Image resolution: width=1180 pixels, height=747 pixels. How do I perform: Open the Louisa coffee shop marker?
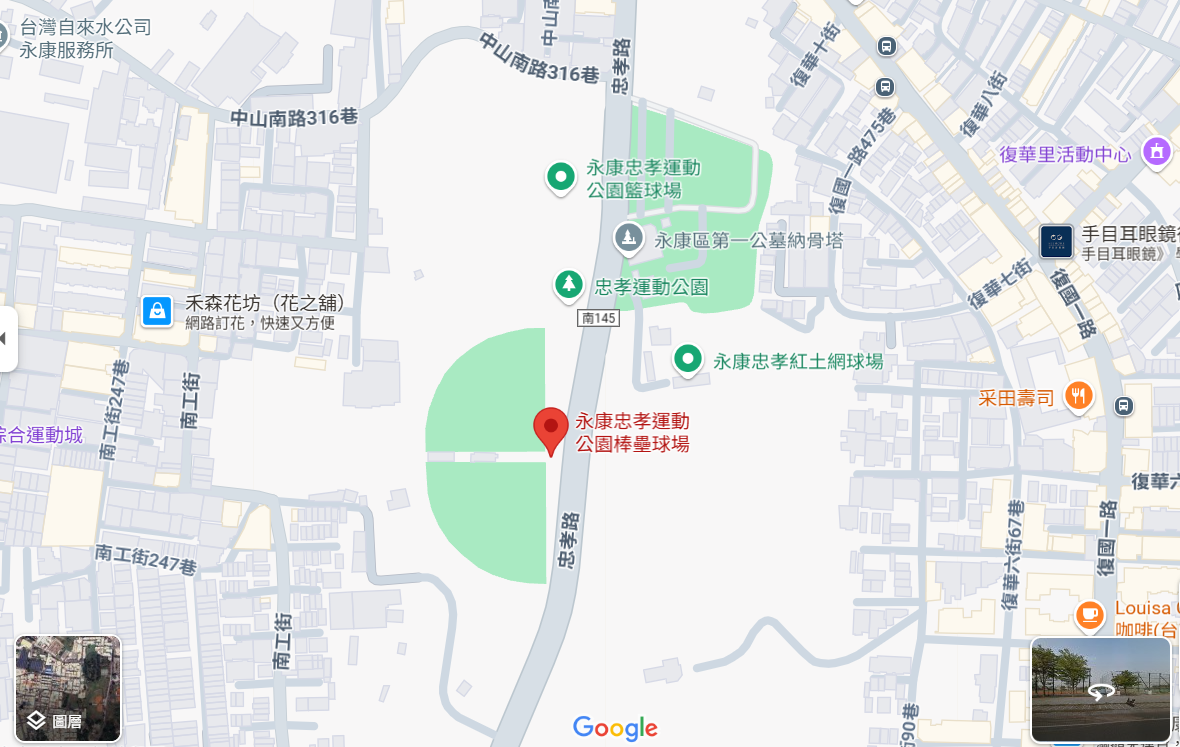(x=1089, y=613)
